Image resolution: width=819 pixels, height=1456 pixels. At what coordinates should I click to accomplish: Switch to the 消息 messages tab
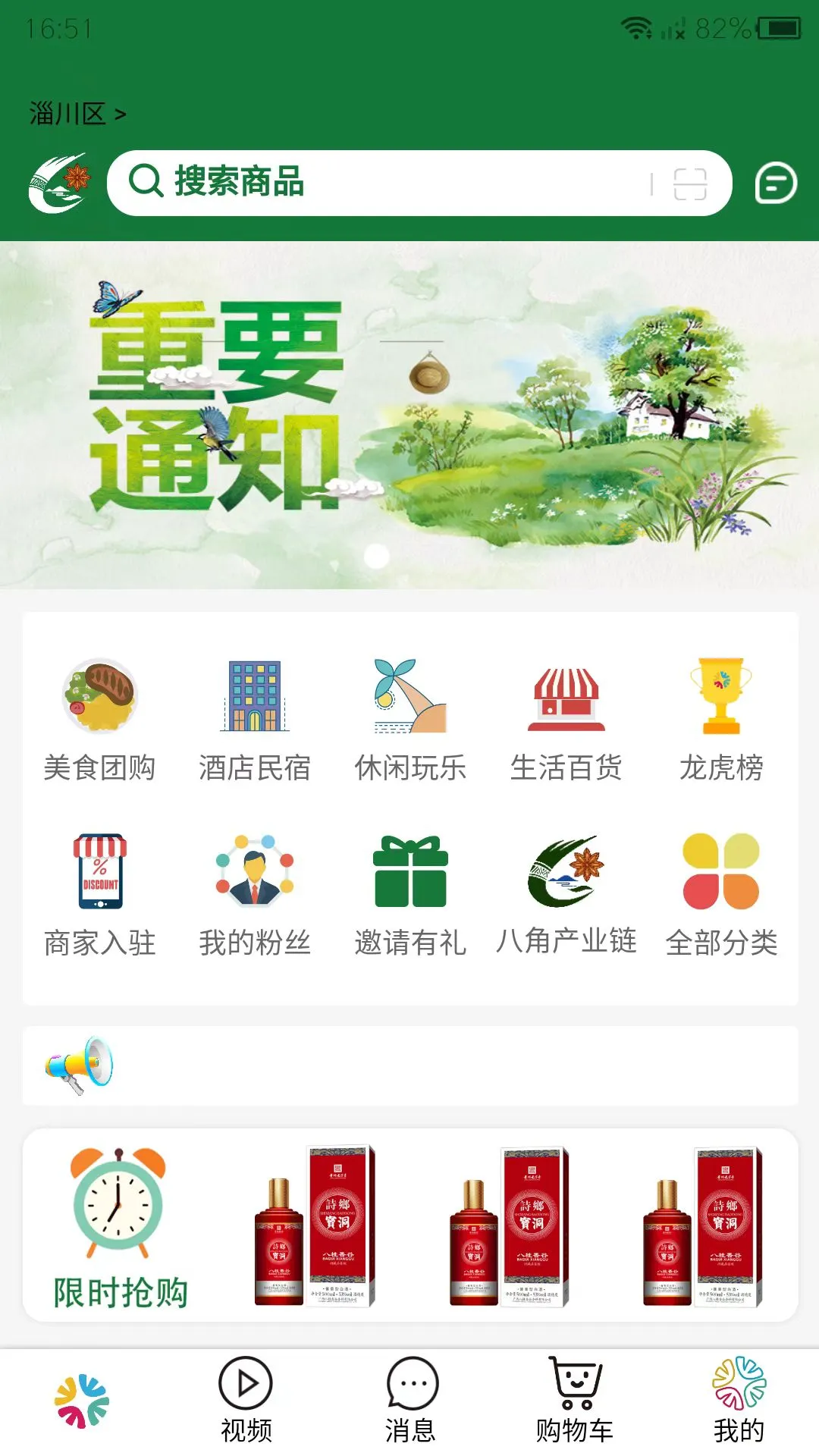[409, 1399]
